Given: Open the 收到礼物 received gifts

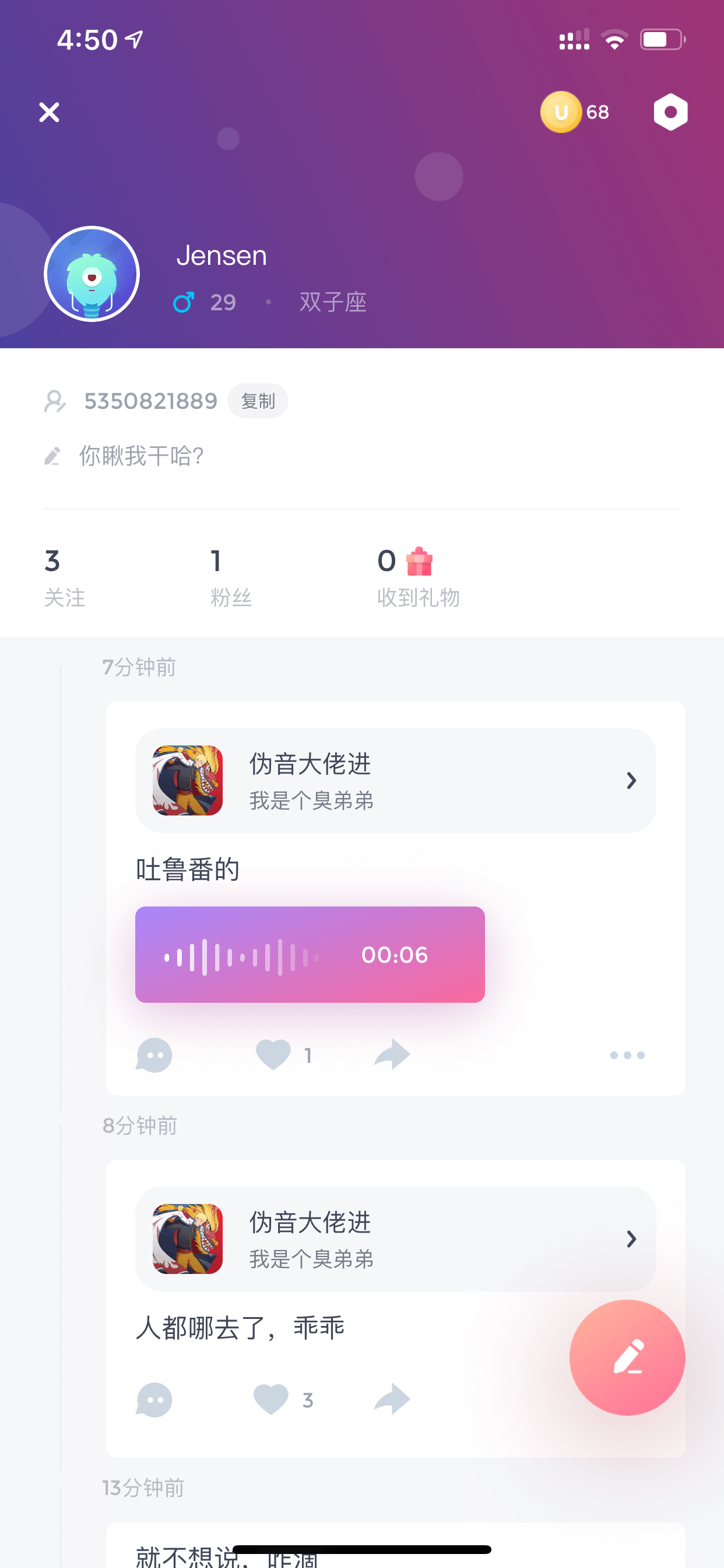Looking at the screenshot, I should (x=418, y=577).
